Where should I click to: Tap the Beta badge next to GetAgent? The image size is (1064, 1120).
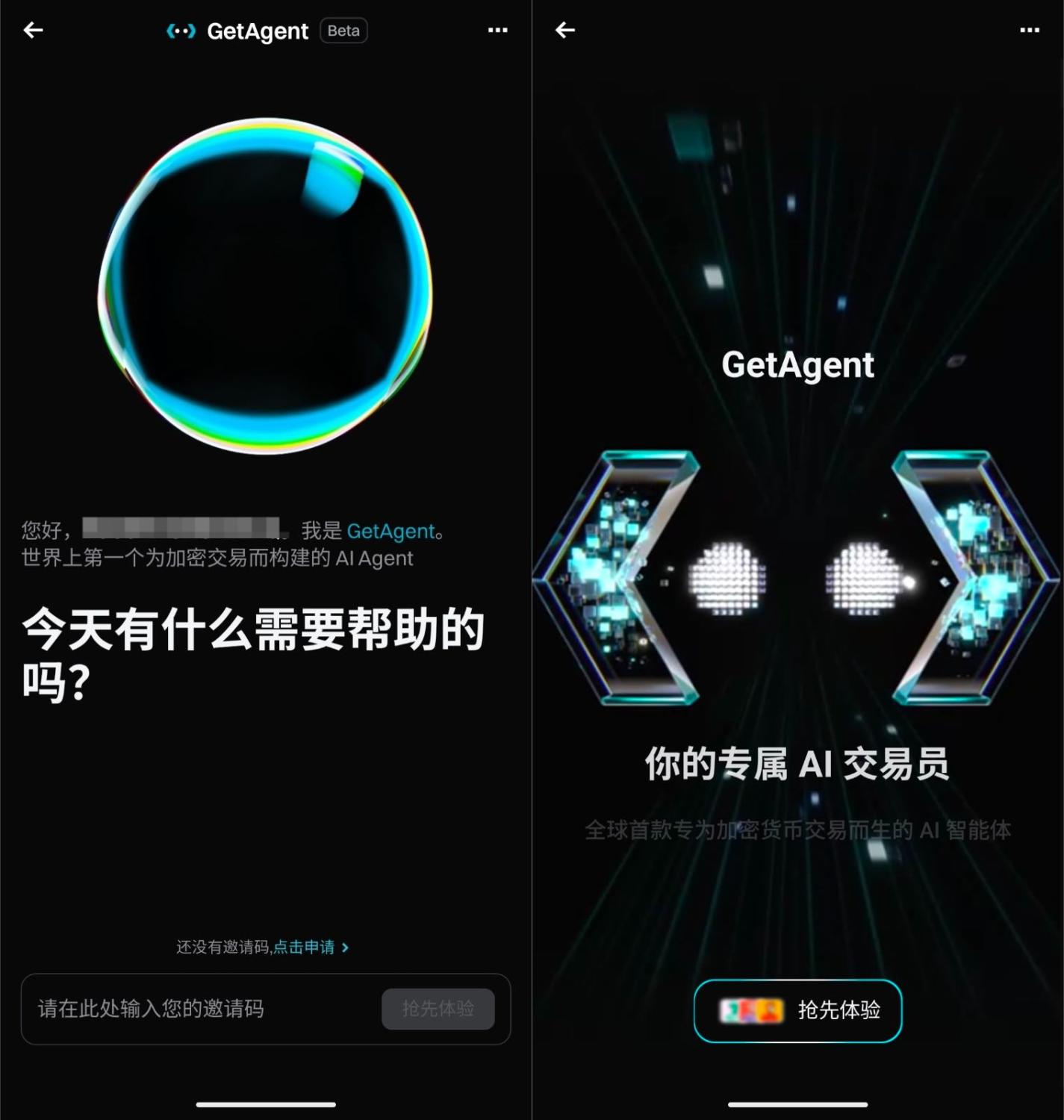coord(343,31)
